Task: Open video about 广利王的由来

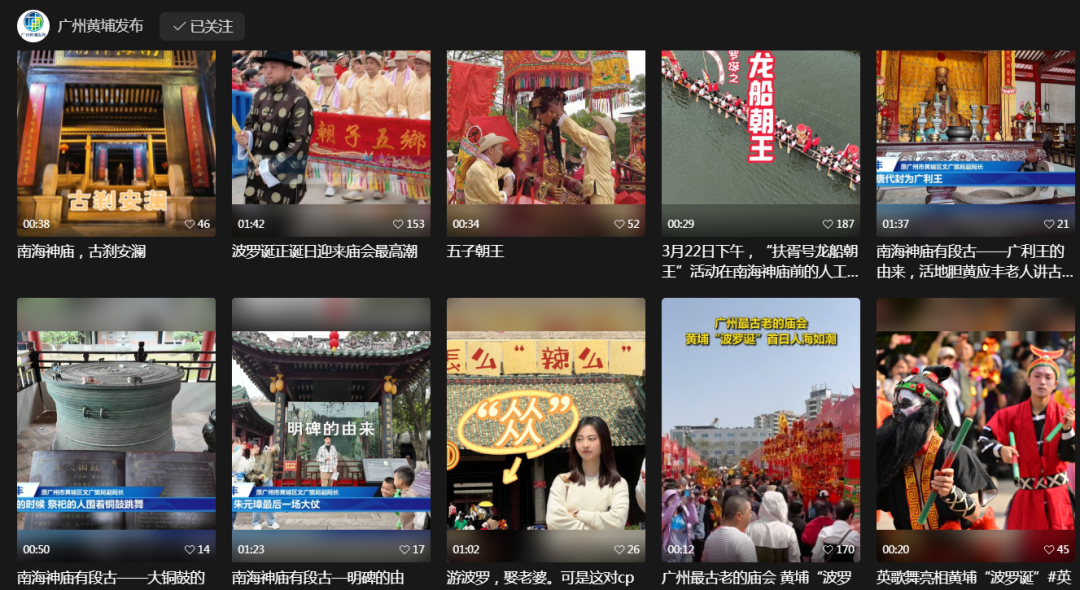Action: coord(975,140)
